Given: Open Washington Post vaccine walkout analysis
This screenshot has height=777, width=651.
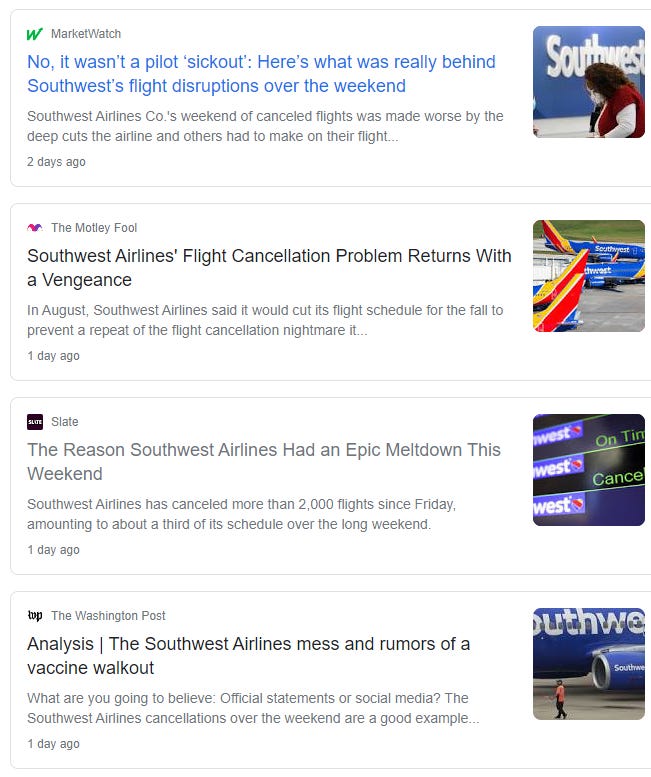Looking at the screenshot, I should pyautogui.click(x=248, y=656).
